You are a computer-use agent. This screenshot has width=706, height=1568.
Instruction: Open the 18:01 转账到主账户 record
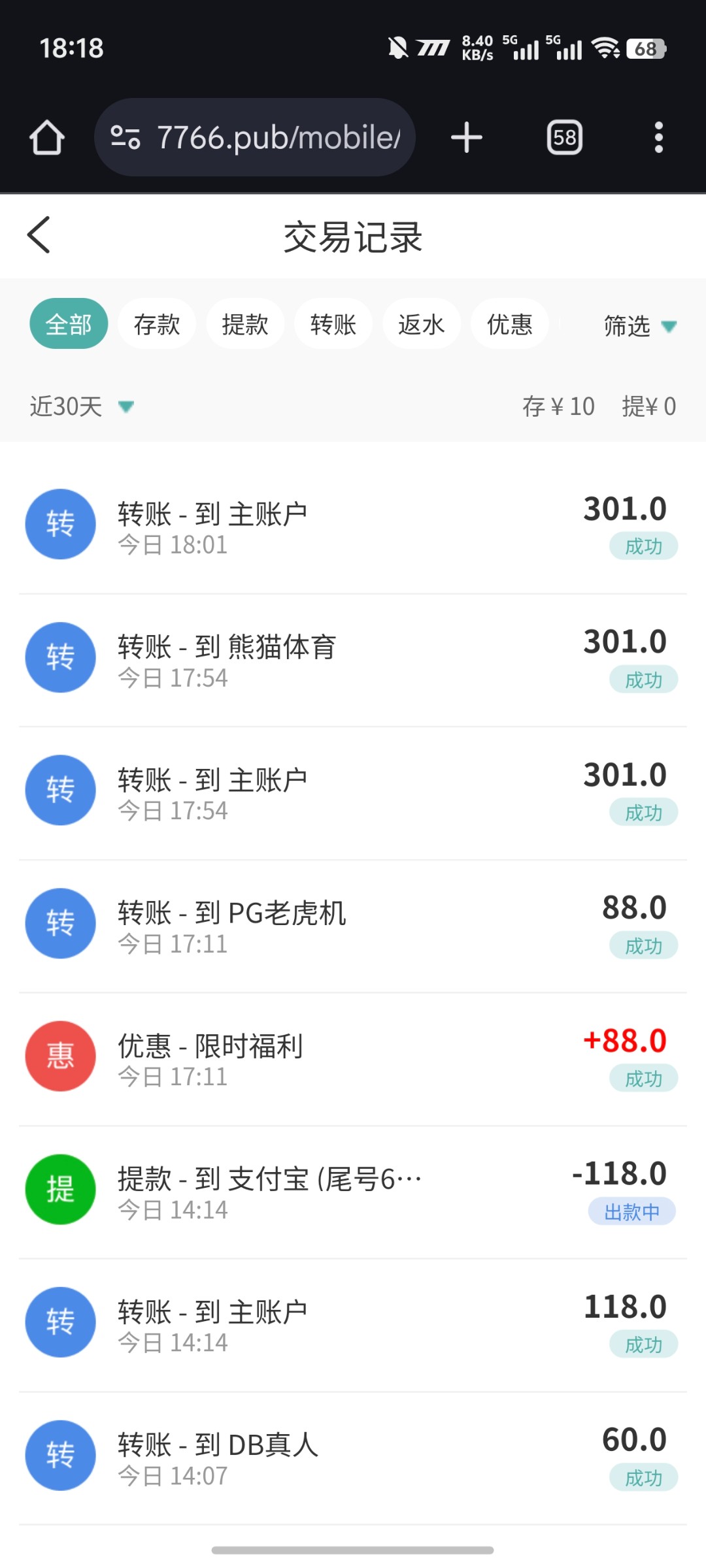[353, 527]
